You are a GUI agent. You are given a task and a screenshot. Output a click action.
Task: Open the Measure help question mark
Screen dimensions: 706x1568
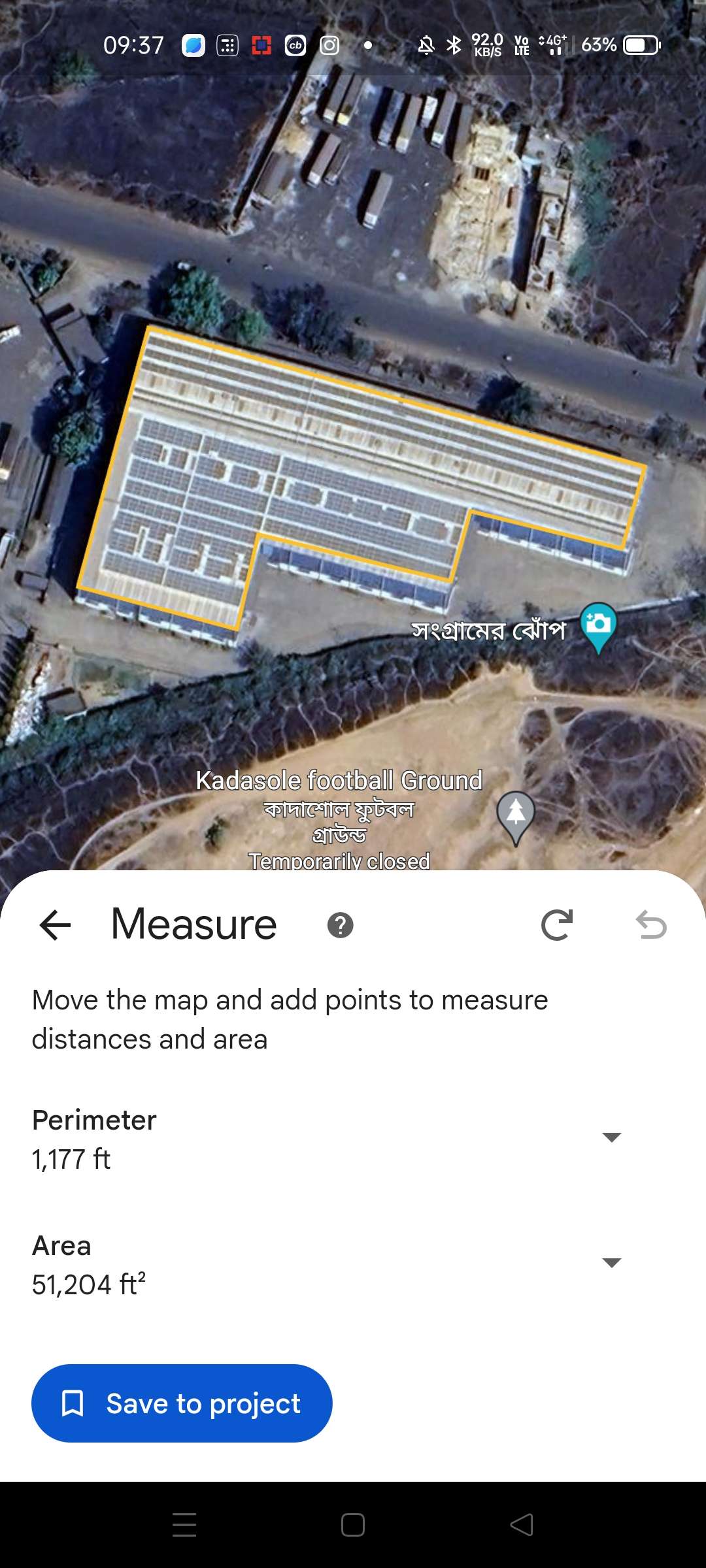click(340, 925)
